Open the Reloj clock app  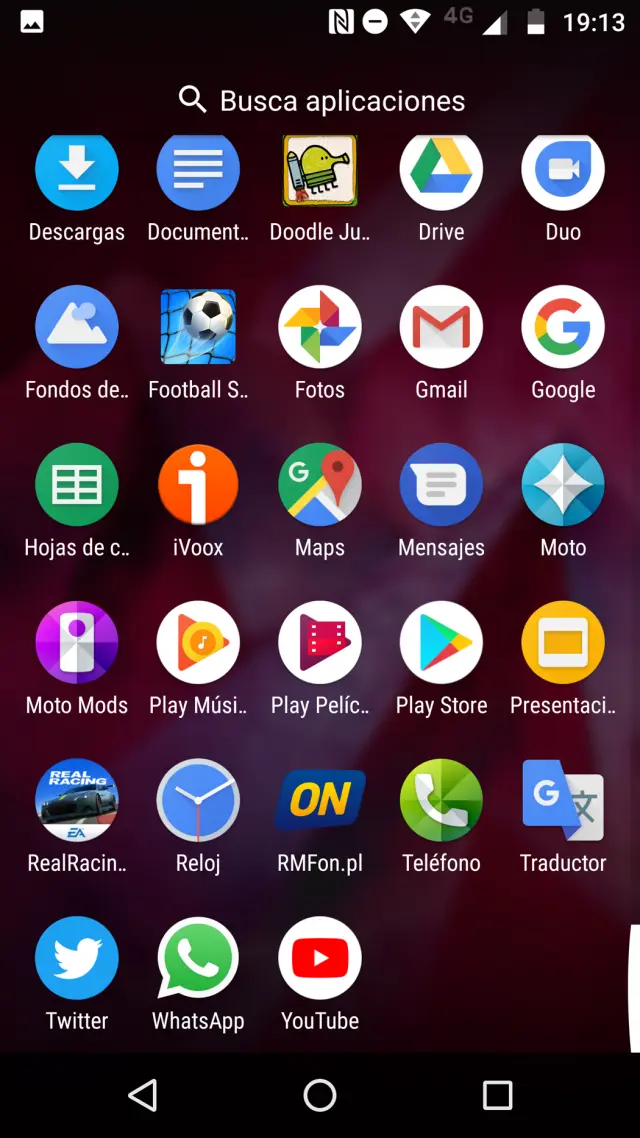point(198,801)
